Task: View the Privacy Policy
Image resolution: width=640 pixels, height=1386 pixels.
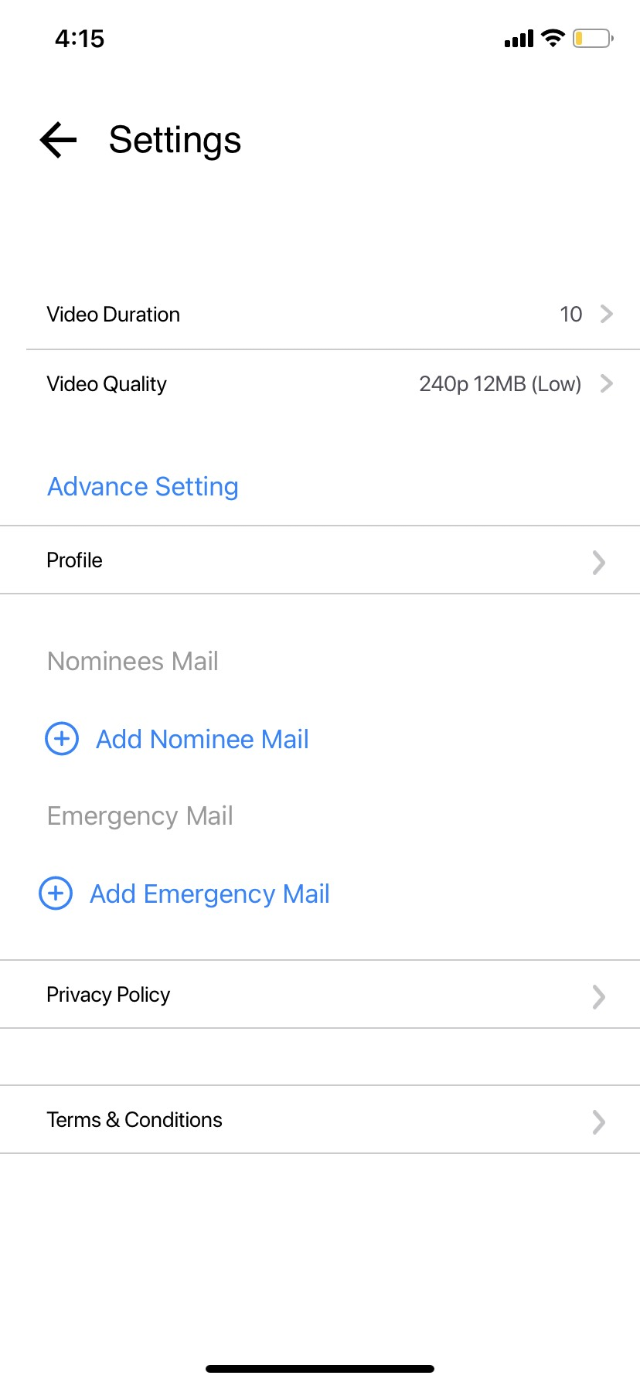Action: pos(320,995)
